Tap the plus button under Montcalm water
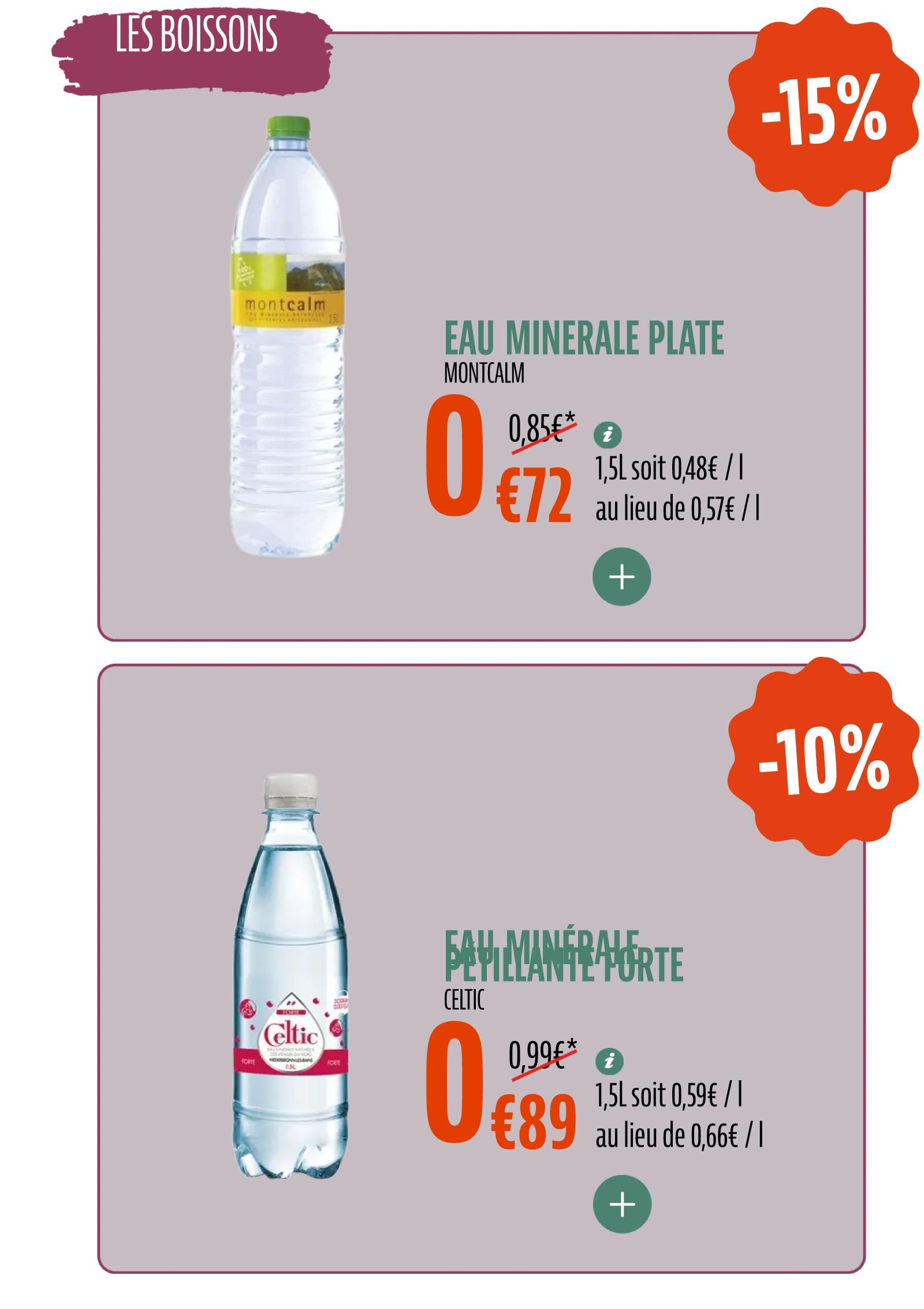The height and width of the screenshot is (1309, 924). click(x=621, y=577)
